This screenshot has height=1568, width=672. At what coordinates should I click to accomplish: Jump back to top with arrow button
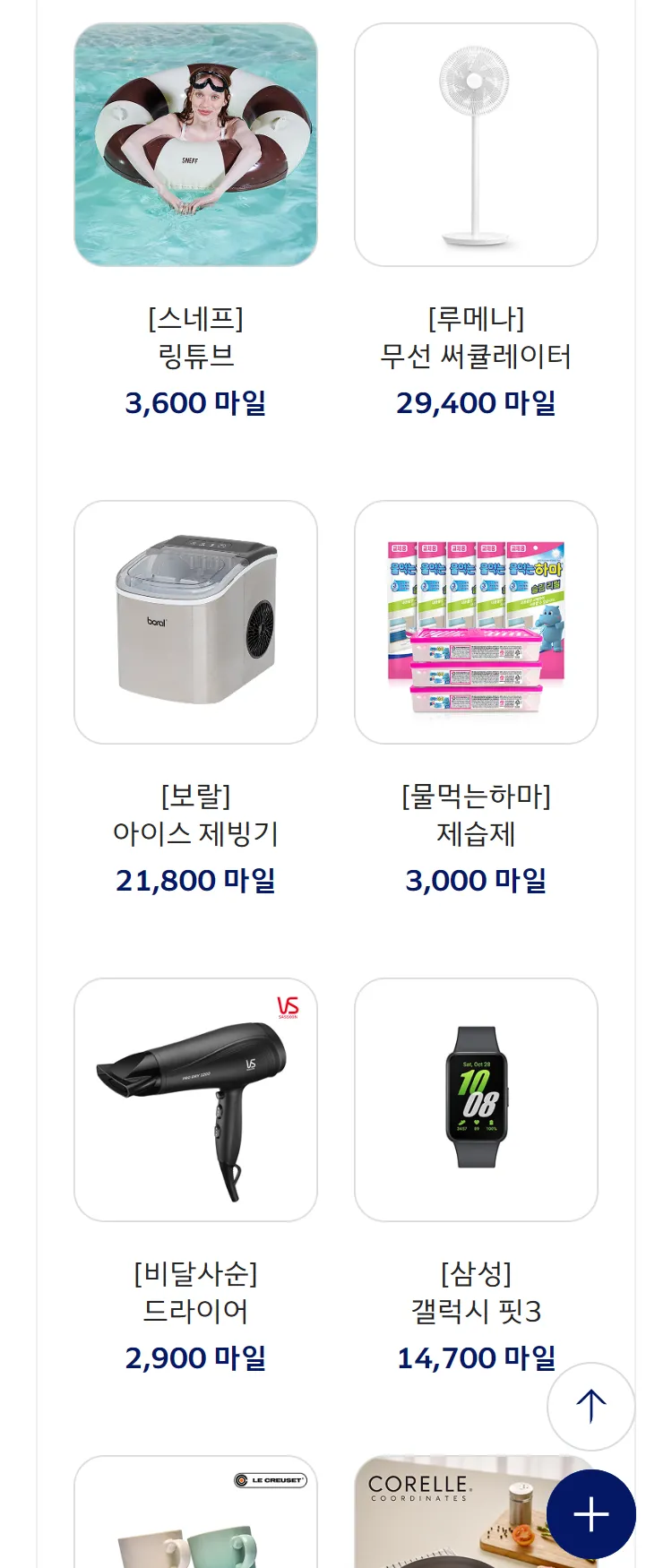(x=591, y=1407)
